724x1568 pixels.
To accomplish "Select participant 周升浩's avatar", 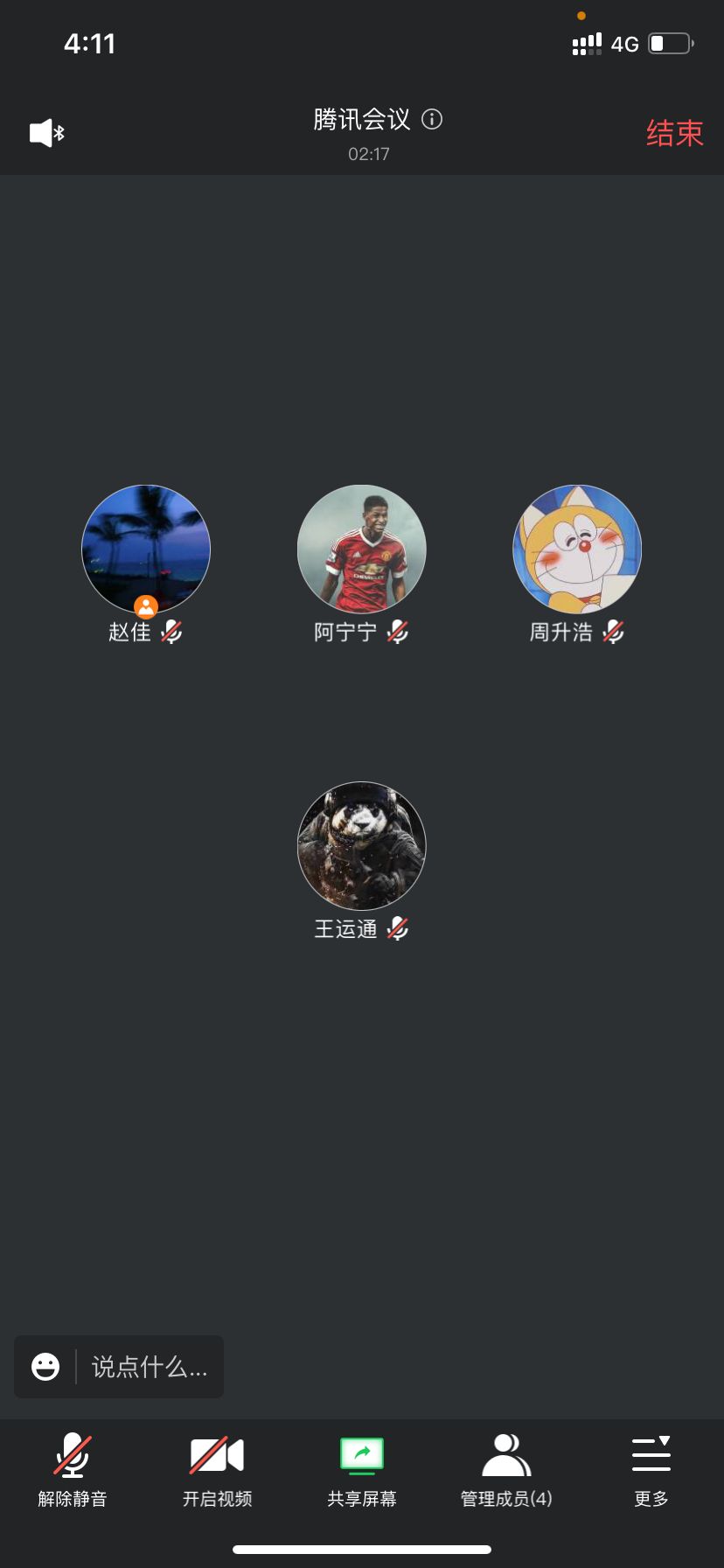I will point(577,549).
